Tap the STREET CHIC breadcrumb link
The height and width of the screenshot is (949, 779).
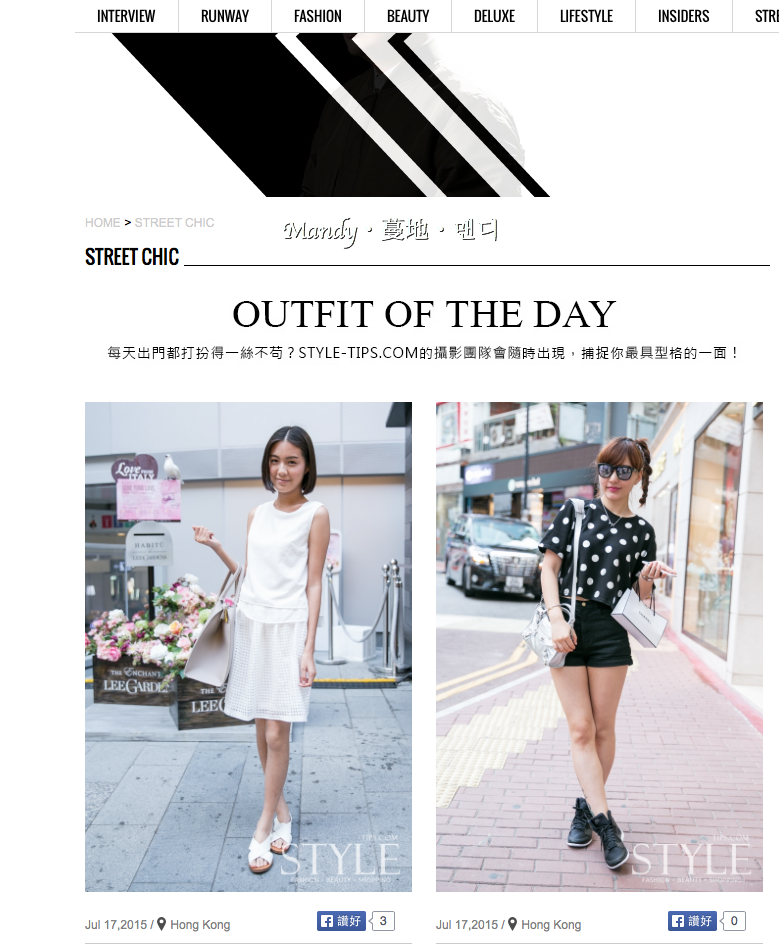point(174,223)
